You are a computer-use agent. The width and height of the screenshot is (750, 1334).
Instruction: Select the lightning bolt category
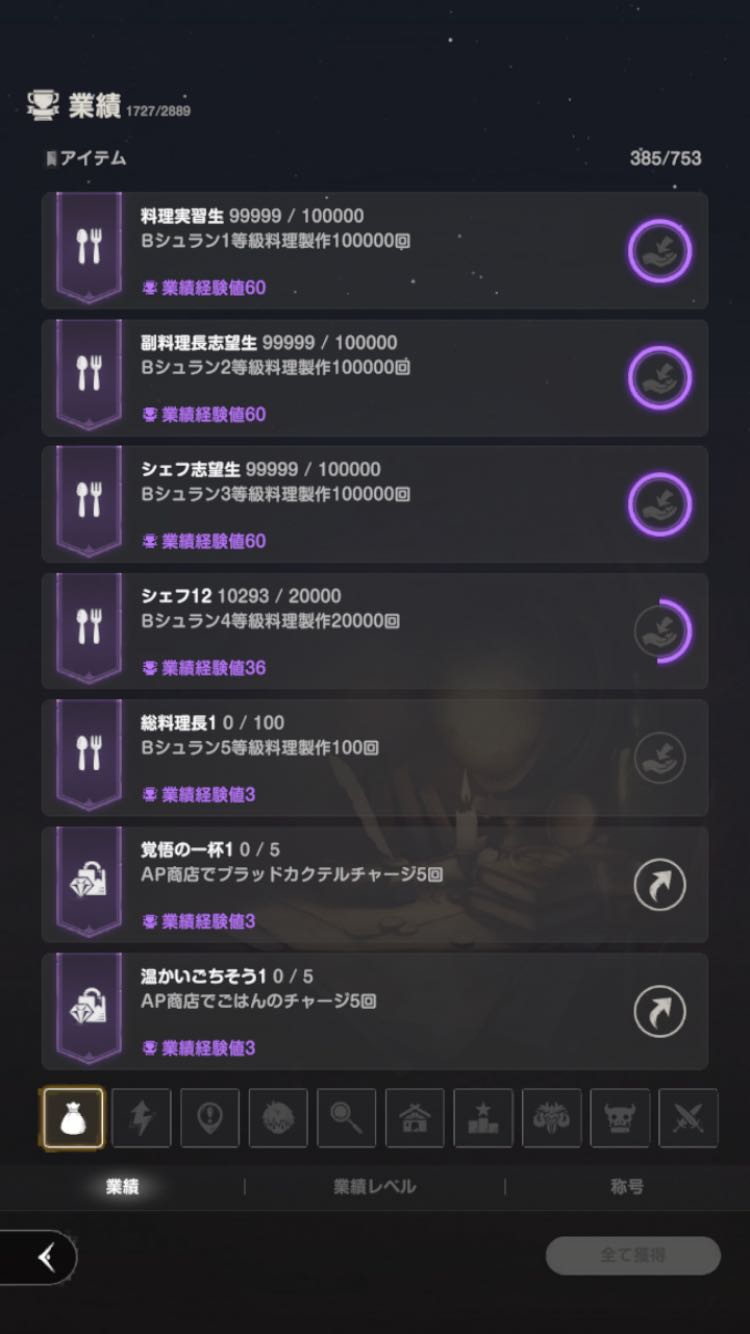[141, 1118]
